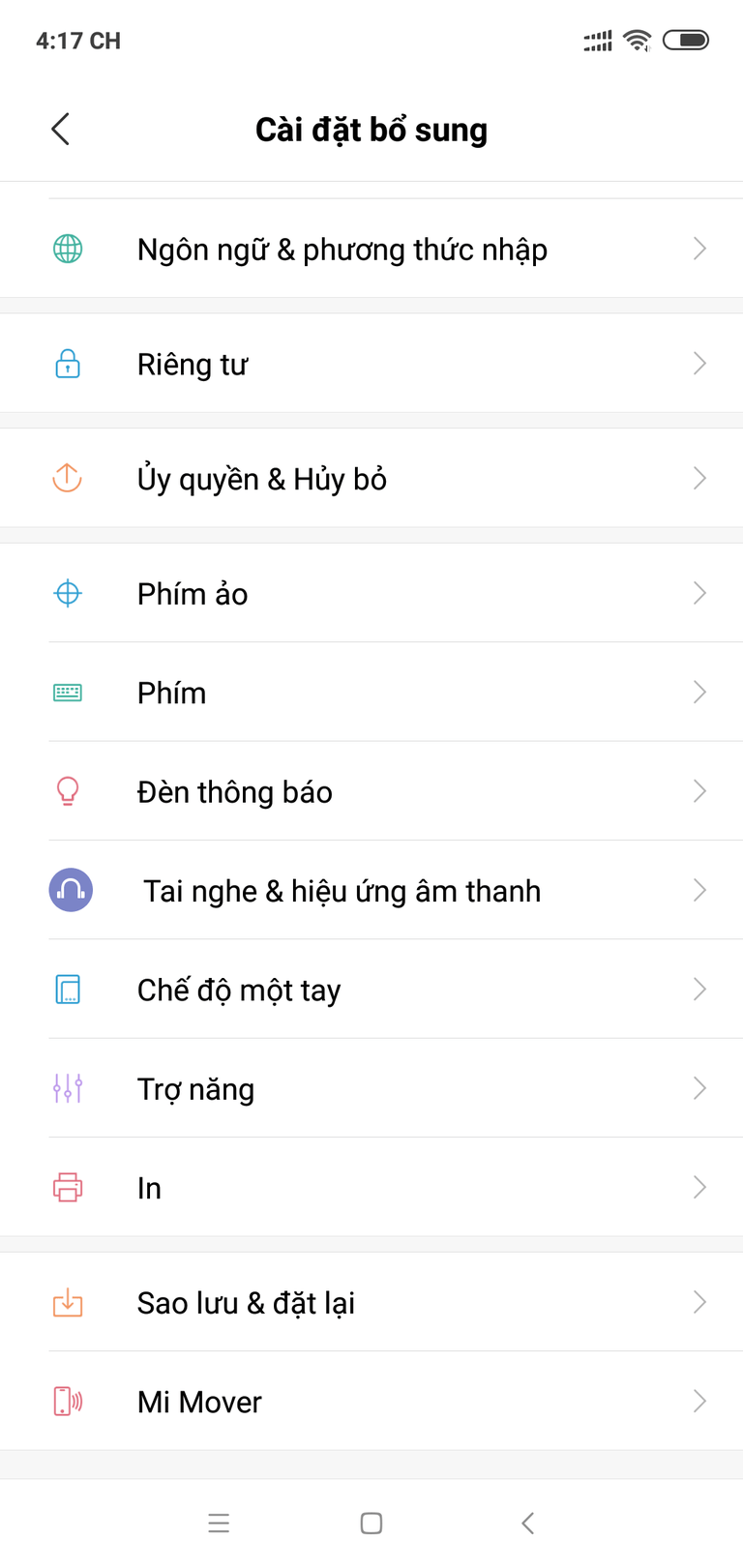Go back from Cài đặt bổ sung

[x=61, y=129]
